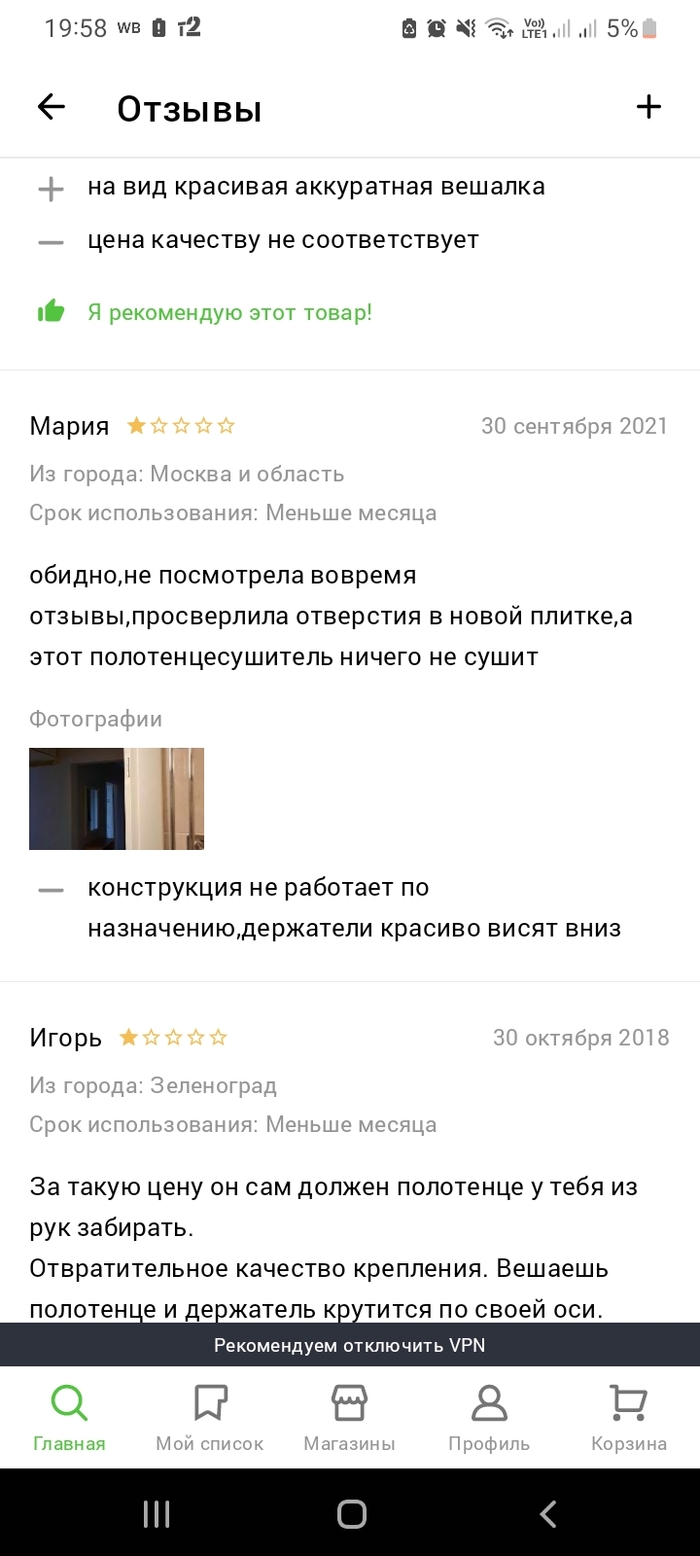700x1556 pixels.
Task: Go back from the Отзывы screen
Action: tap(51, 107)
